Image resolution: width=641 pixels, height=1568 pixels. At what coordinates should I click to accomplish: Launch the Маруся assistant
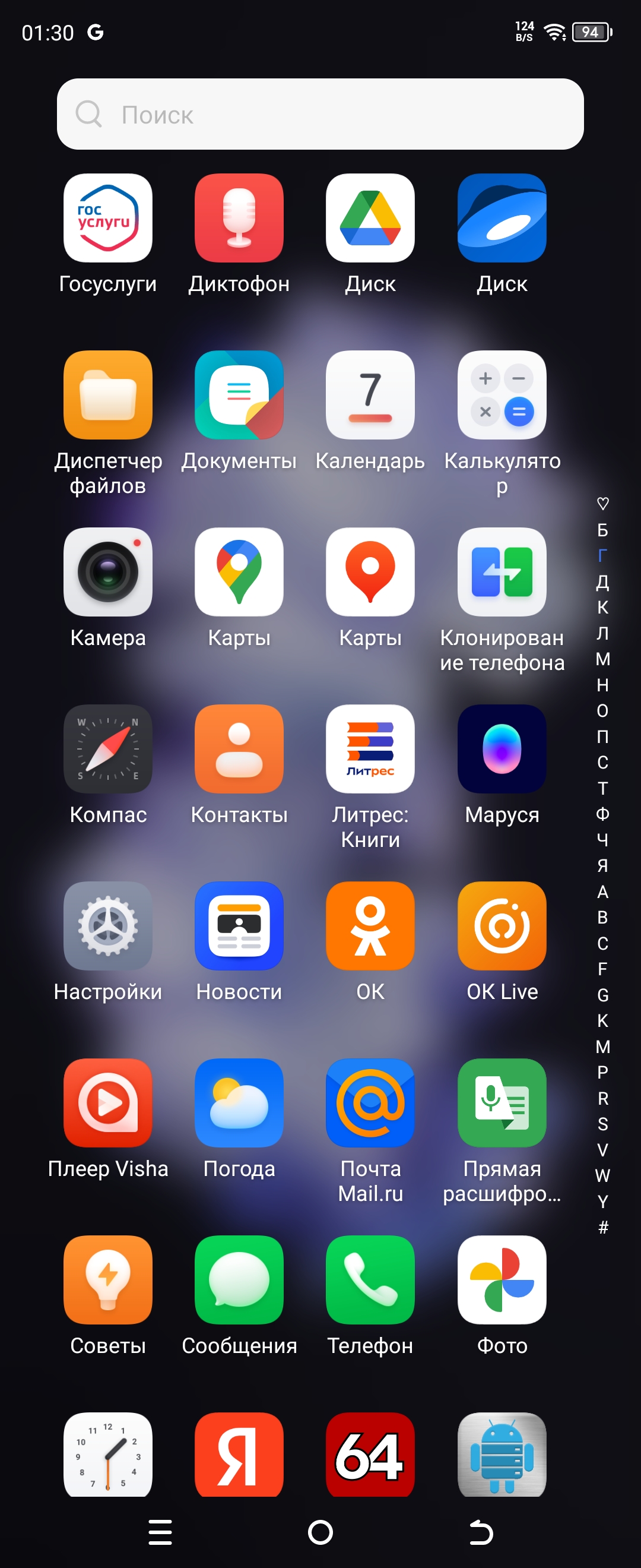tap(502, 749)
